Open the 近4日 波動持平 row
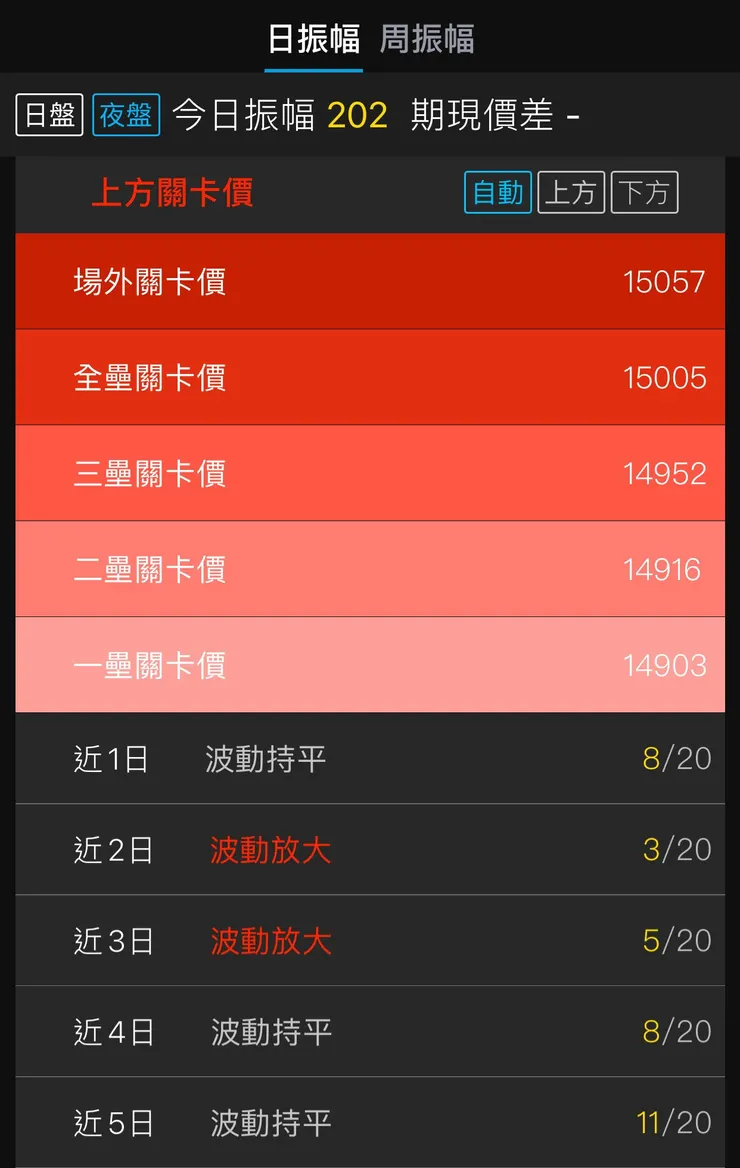Screen dimensions: 740x1168 370,1031
